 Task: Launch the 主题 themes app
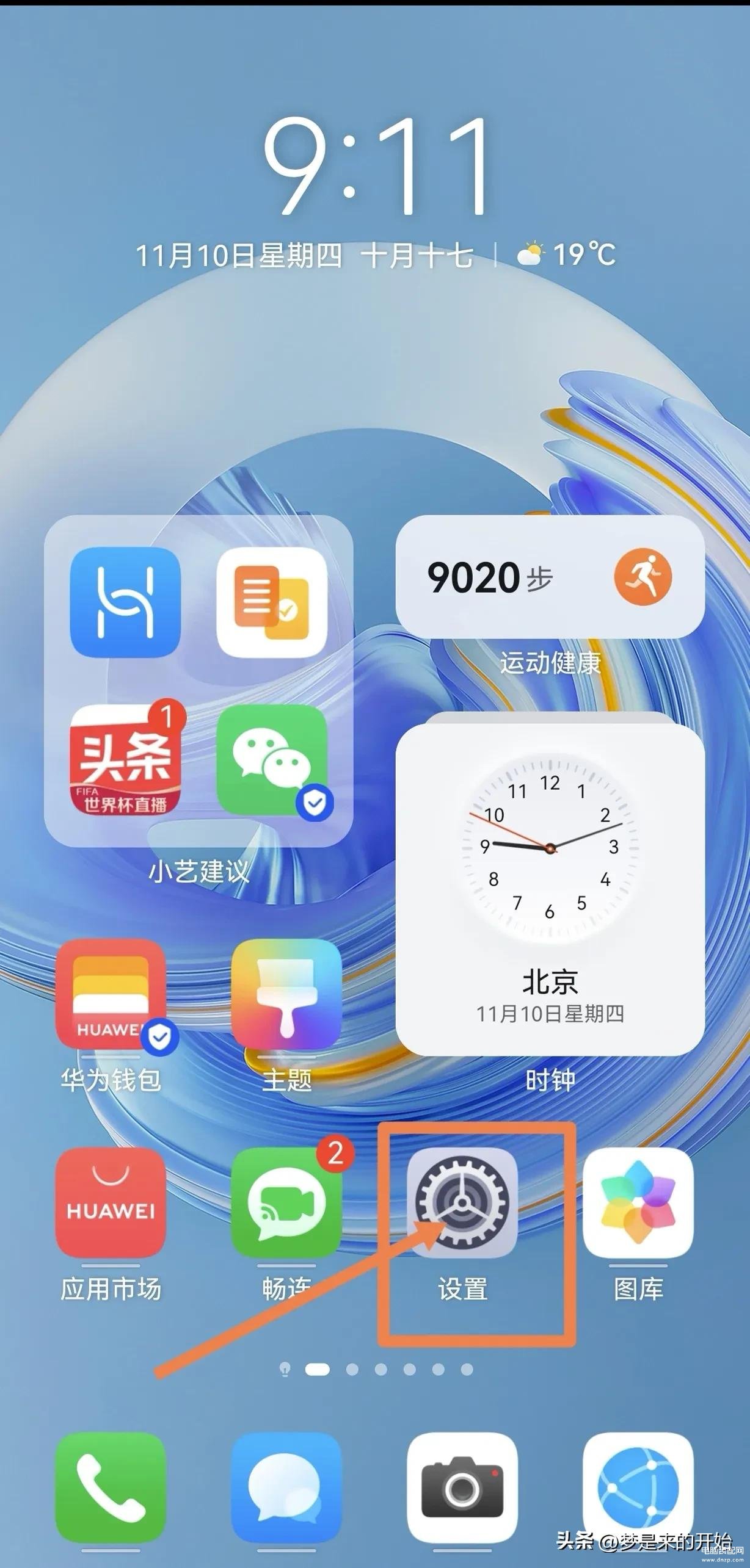(286, 994)
